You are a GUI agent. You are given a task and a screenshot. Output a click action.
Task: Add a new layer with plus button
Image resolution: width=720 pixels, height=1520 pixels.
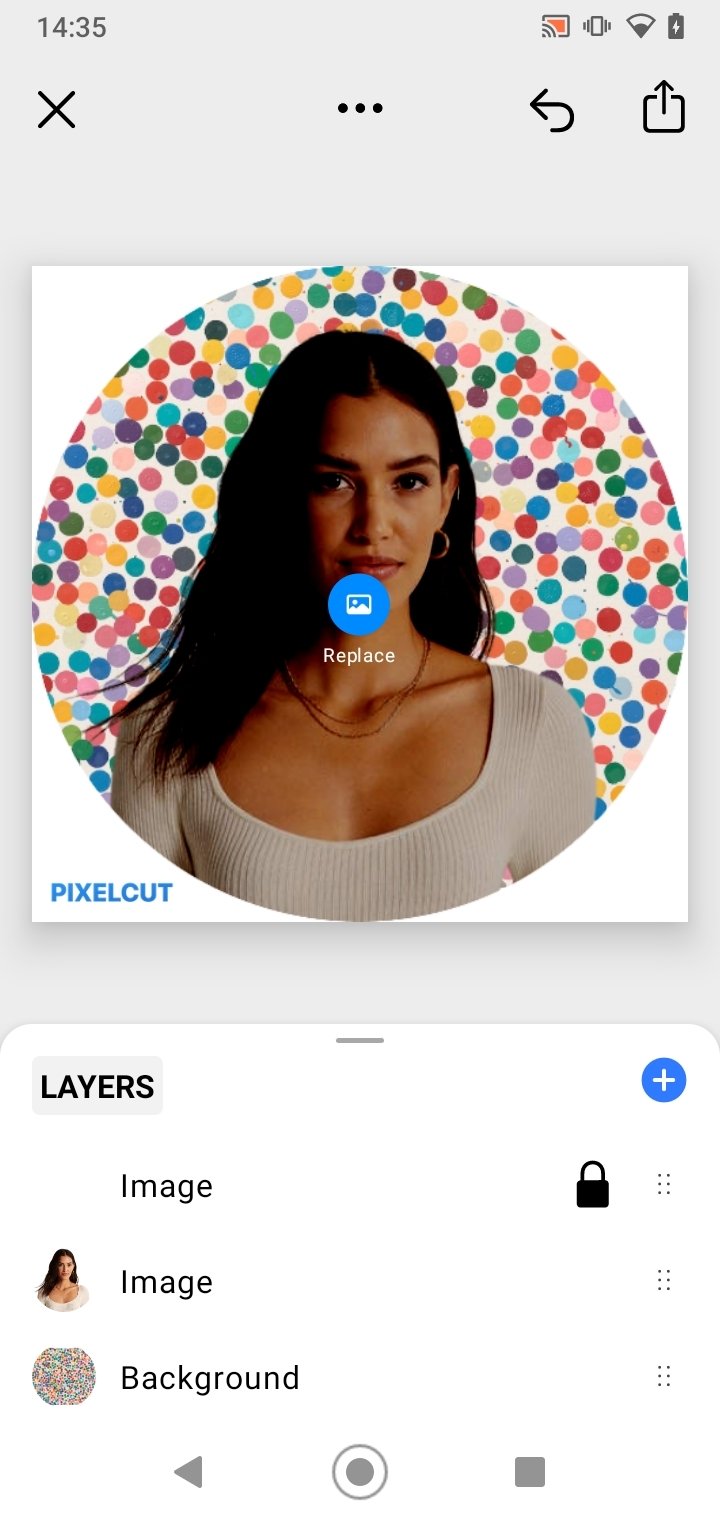pos(664,1080)
